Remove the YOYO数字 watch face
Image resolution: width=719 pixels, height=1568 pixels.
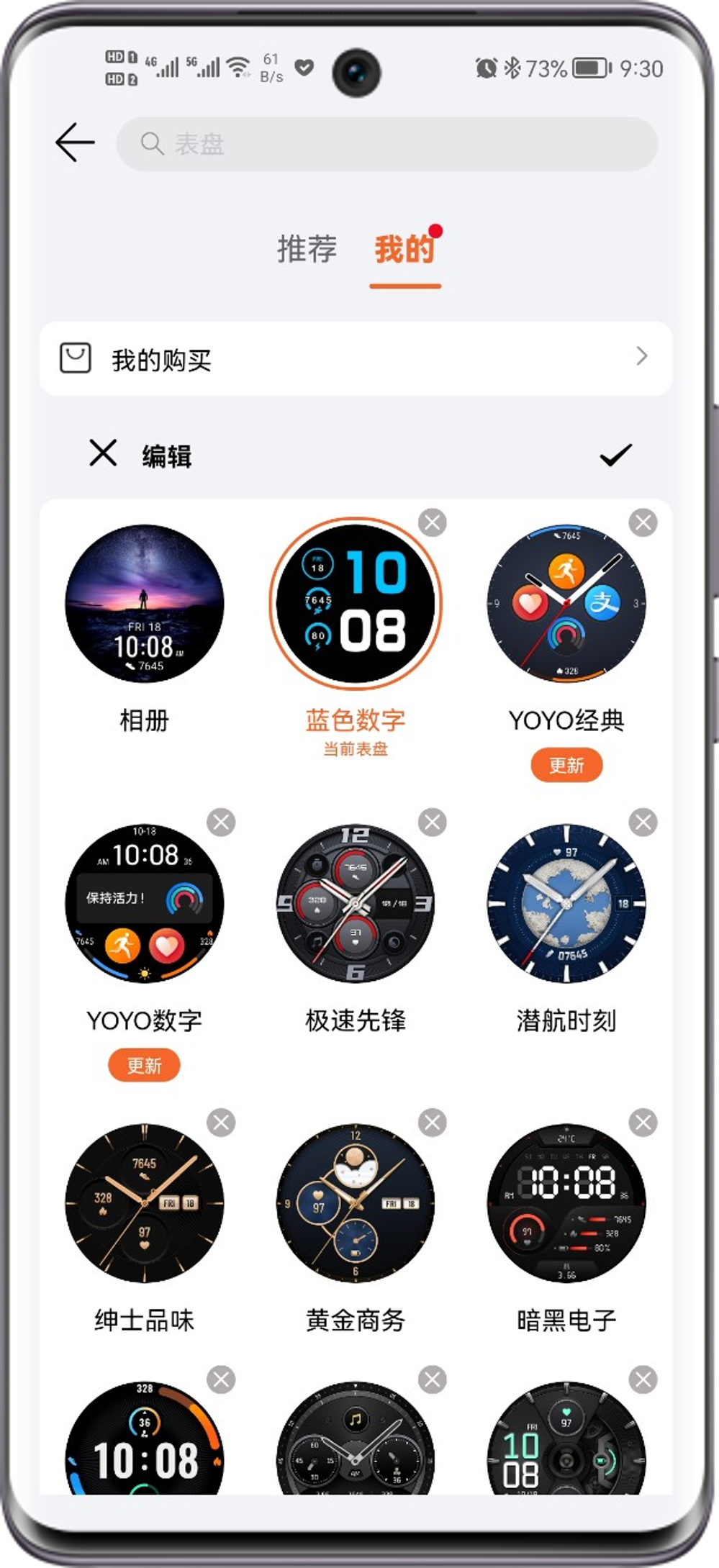221,822
